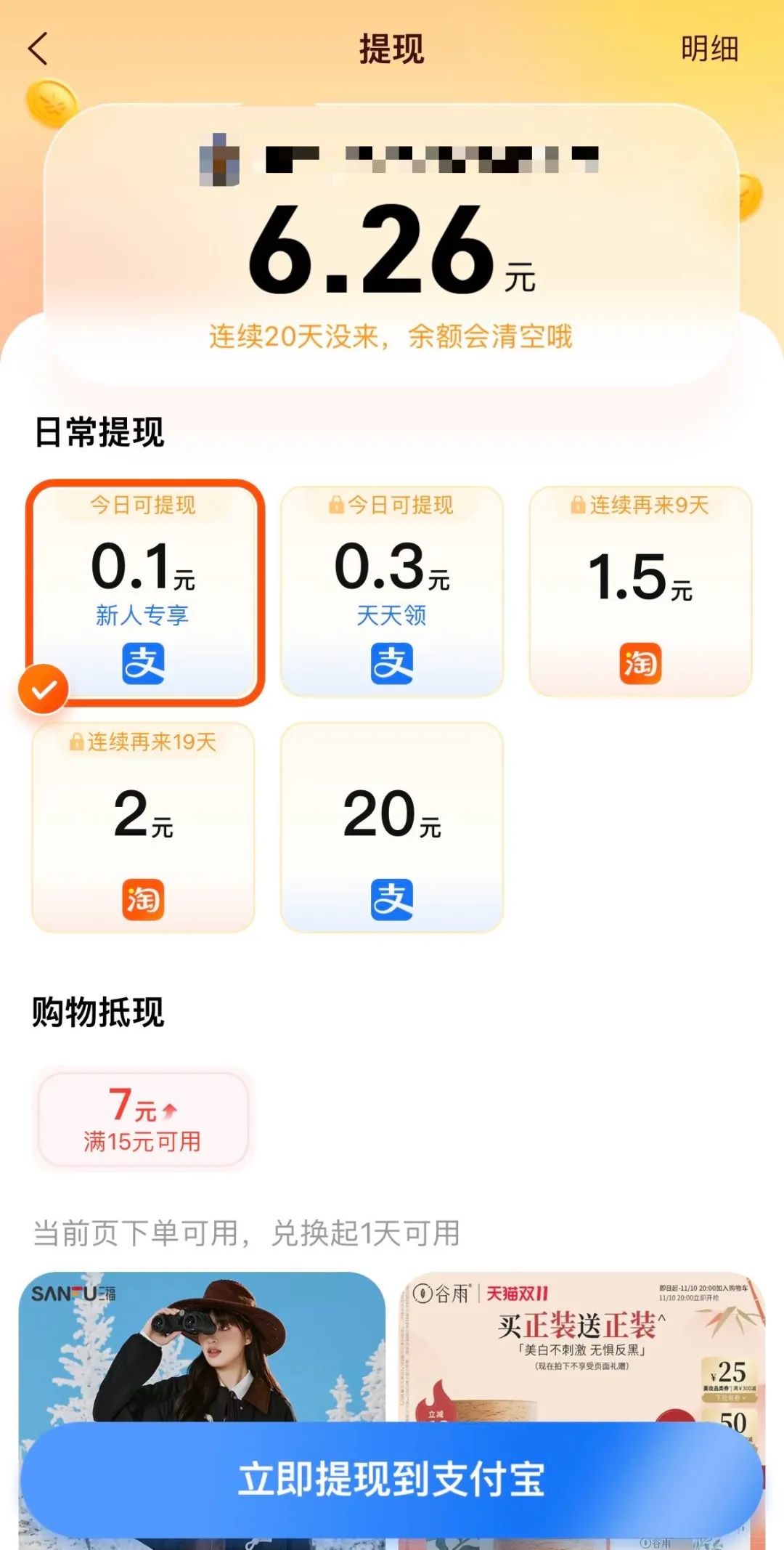Choose the 7元 满15元可用 shopping coupon
The image size is (784, 1550).
point(142,1119)
